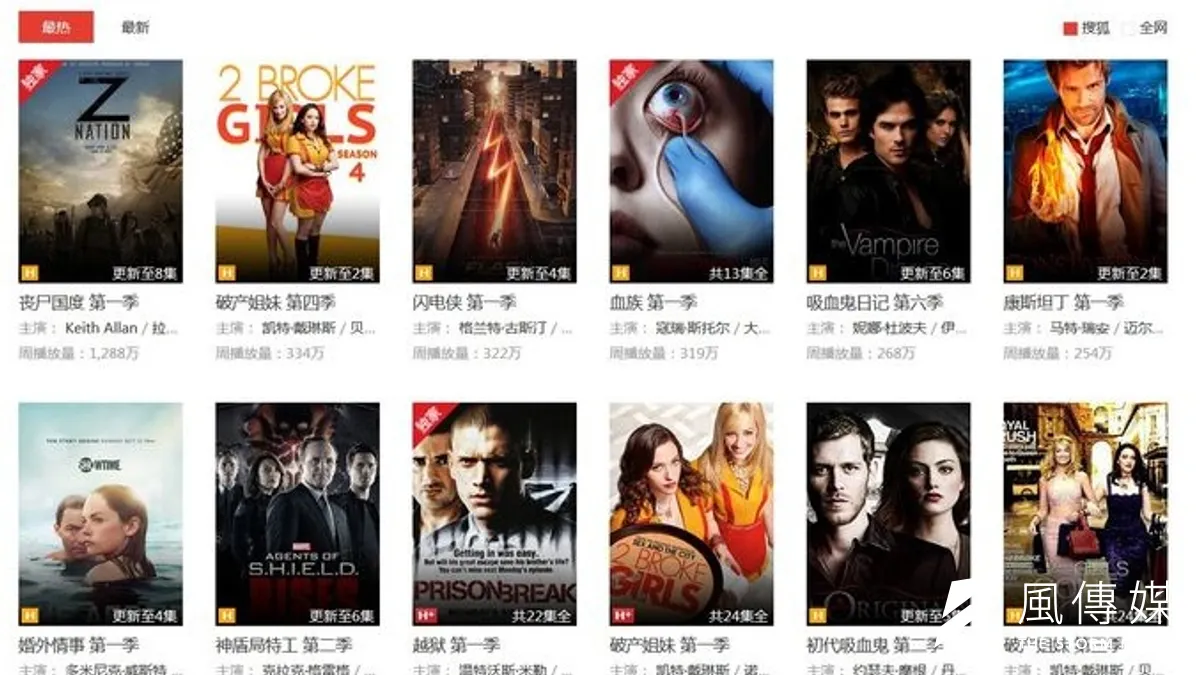Open 婚外情事 第一季 poster
1200x675 pixels.
pos(100,514)
